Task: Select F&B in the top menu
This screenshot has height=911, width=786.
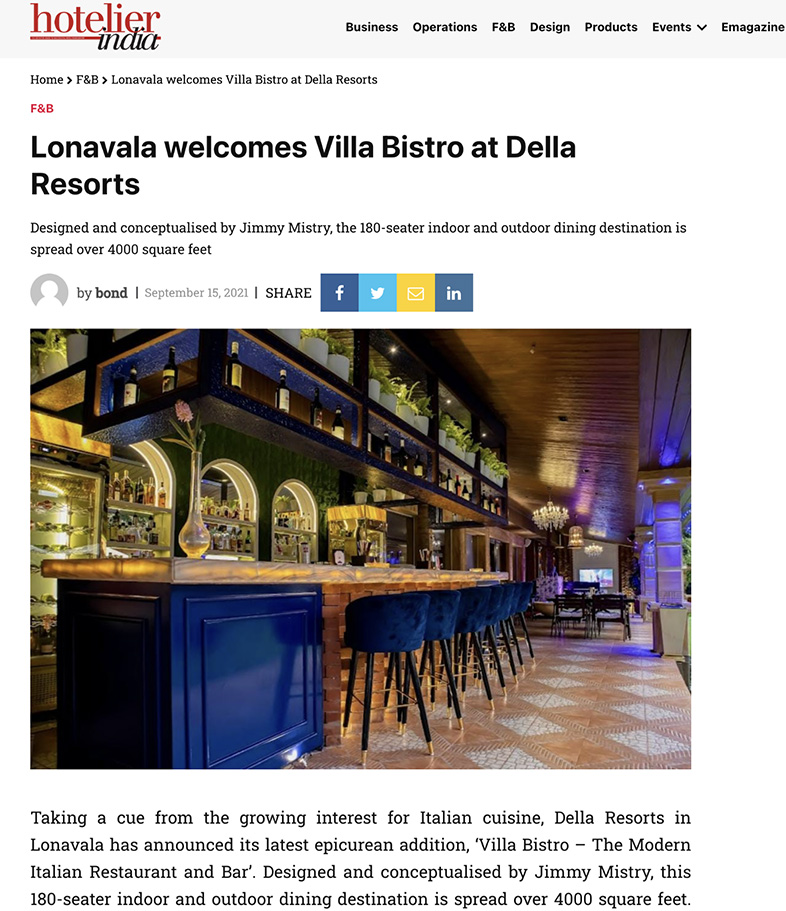Action: point(503,27)
